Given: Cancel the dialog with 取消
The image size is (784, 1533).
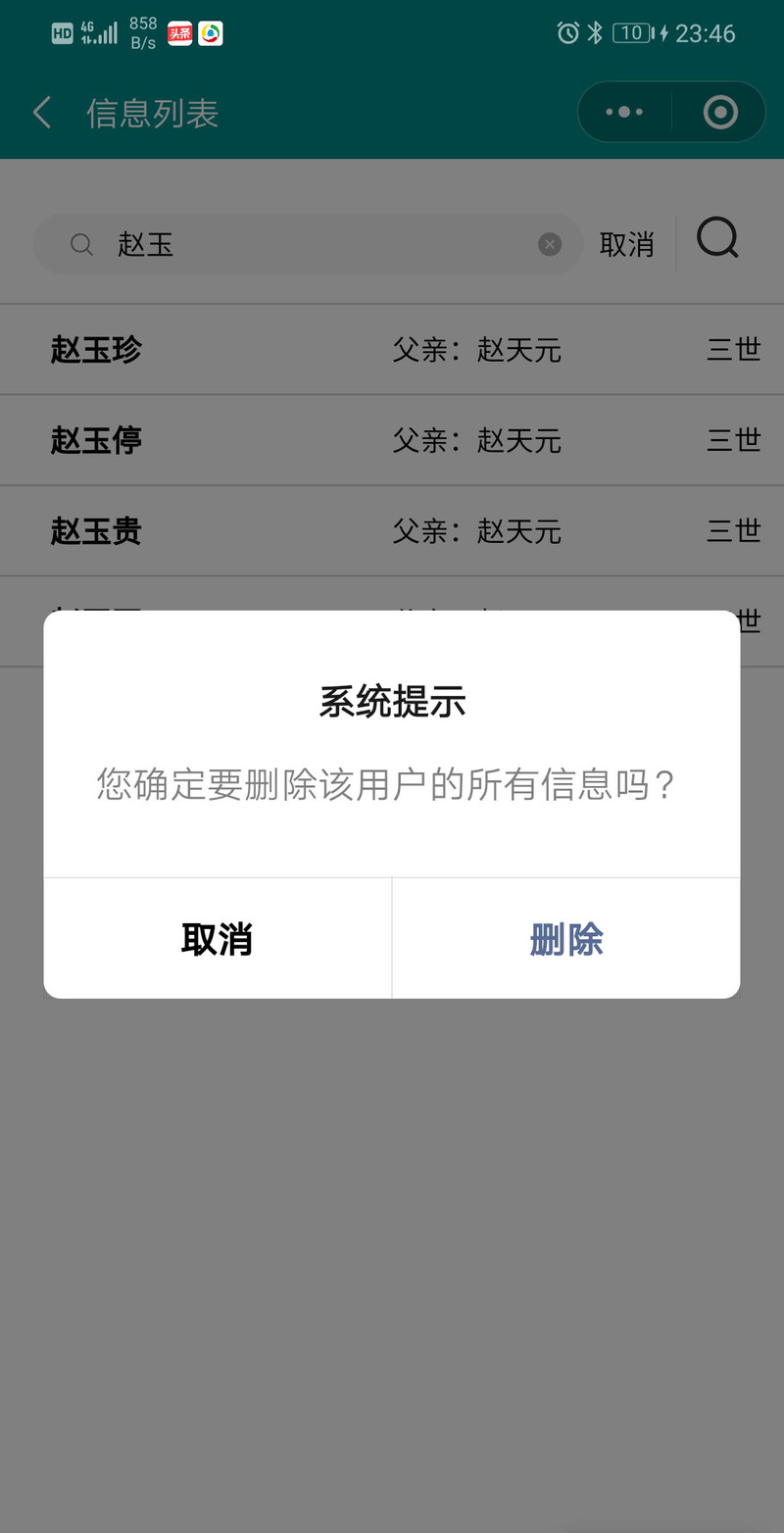Looking at the screenshot, I should pos(218,939).
